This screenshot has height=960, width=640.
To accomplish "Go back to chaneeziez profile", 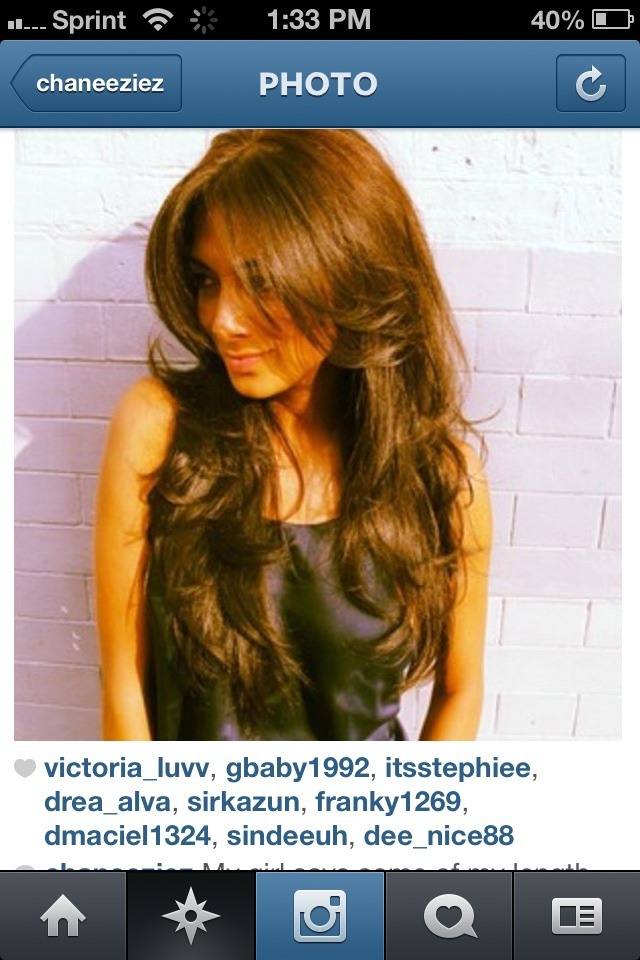I will tap(97, 84).
